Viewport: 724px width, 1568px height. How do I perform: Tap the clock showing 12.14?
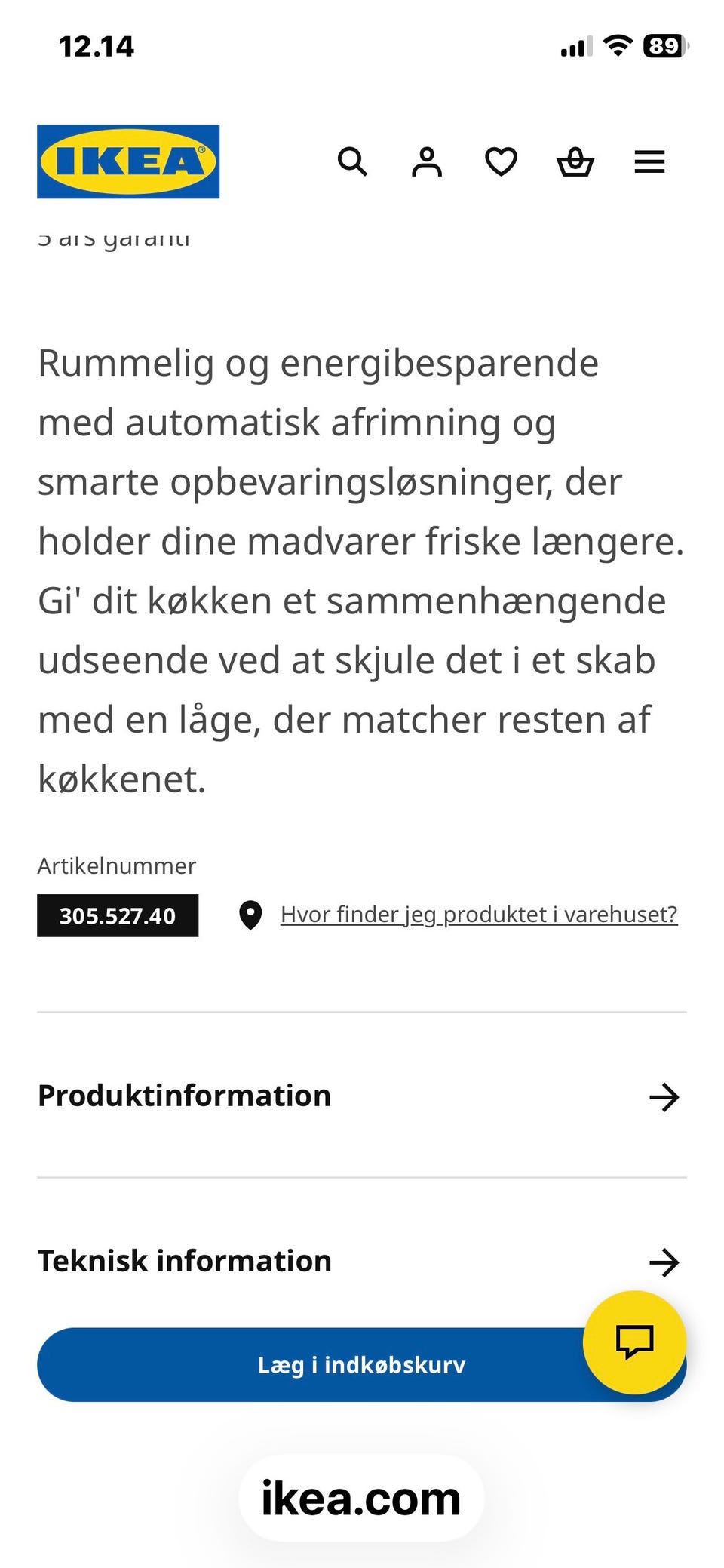[97, 45]
